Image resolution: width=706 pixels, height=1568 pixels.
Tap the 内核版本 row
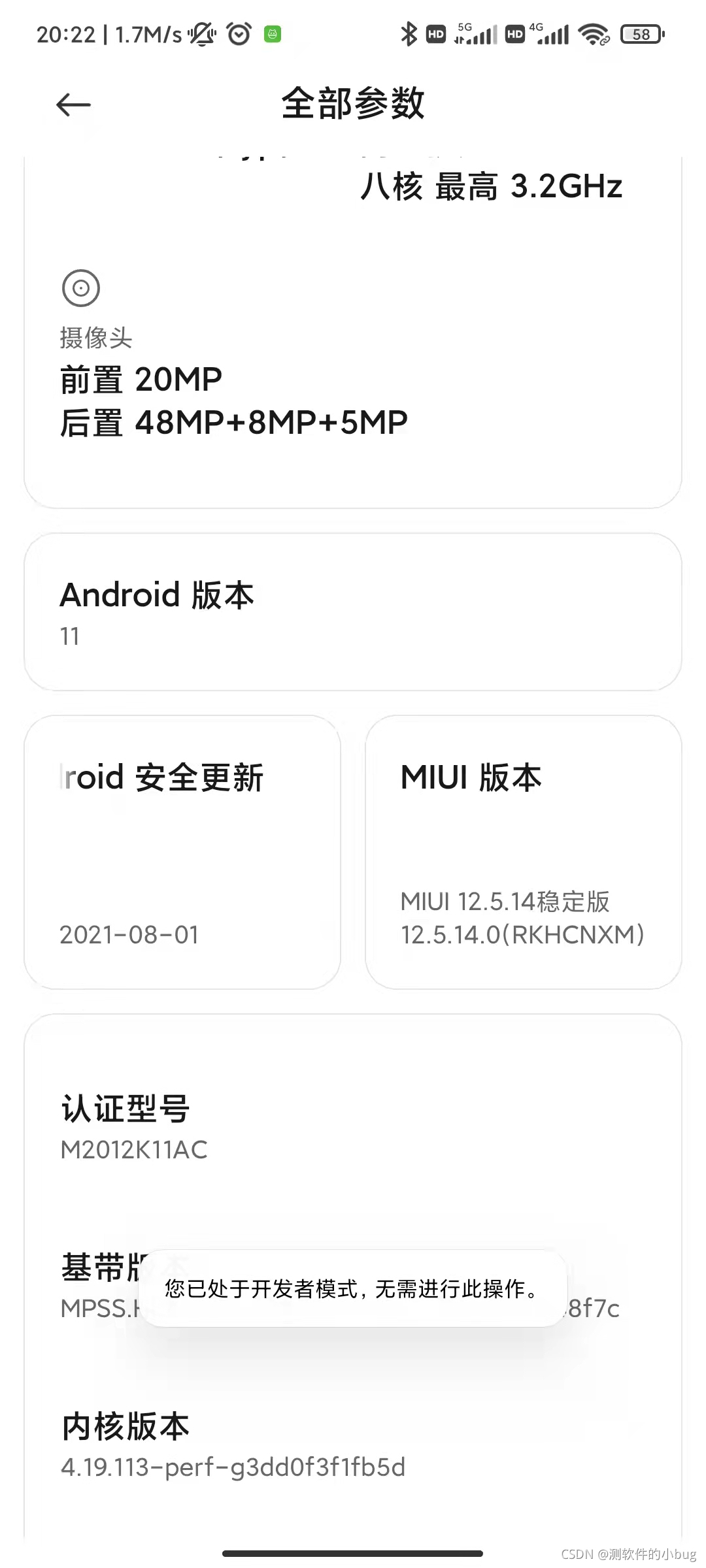[x=352, y=1445]
